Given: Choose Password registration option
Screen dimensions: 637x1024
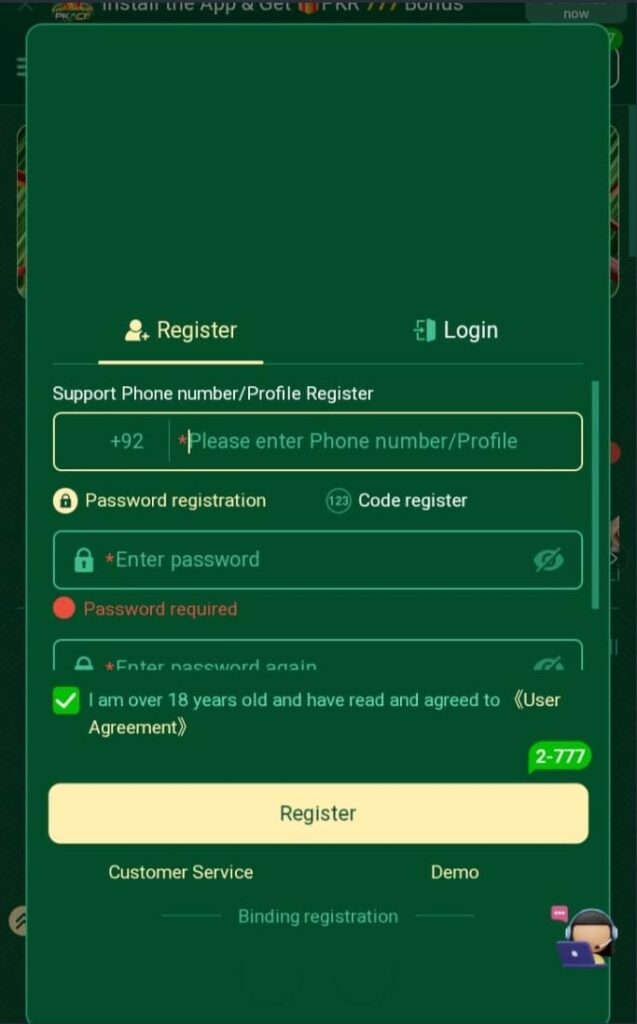Looking at the screenshot, I should (160, 500).
